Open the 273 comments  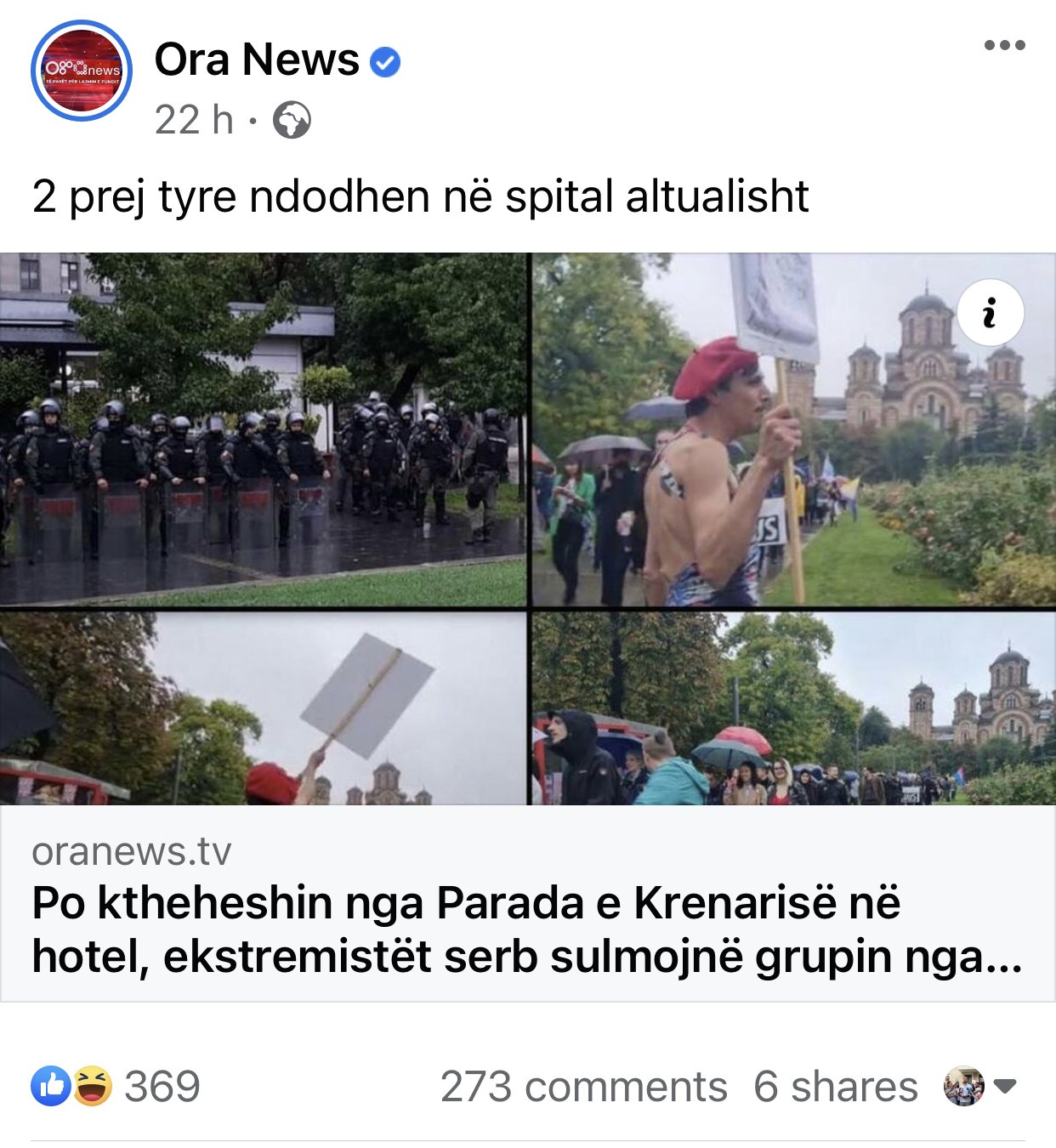click(x=583, y=1087)
